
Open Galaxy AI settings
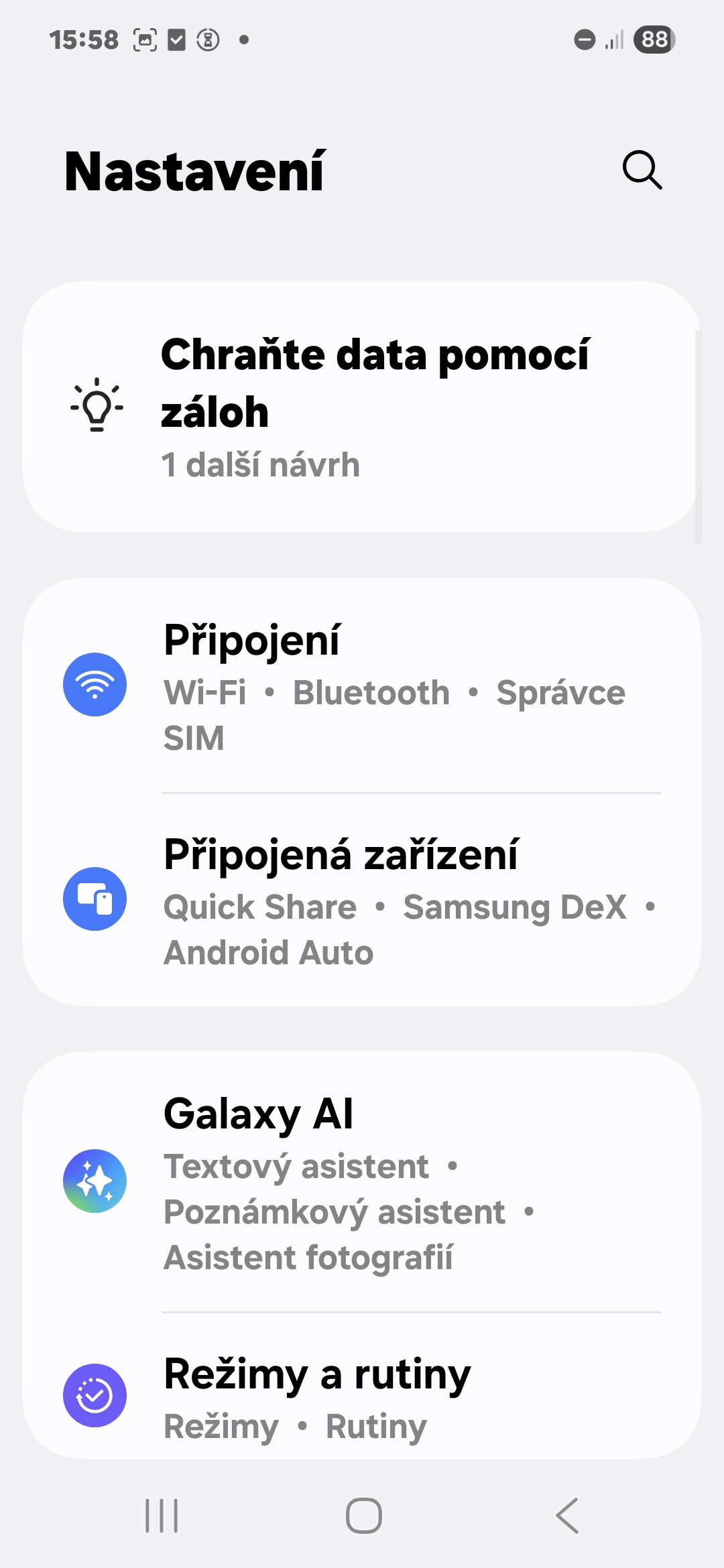(x=362, y=1182)
